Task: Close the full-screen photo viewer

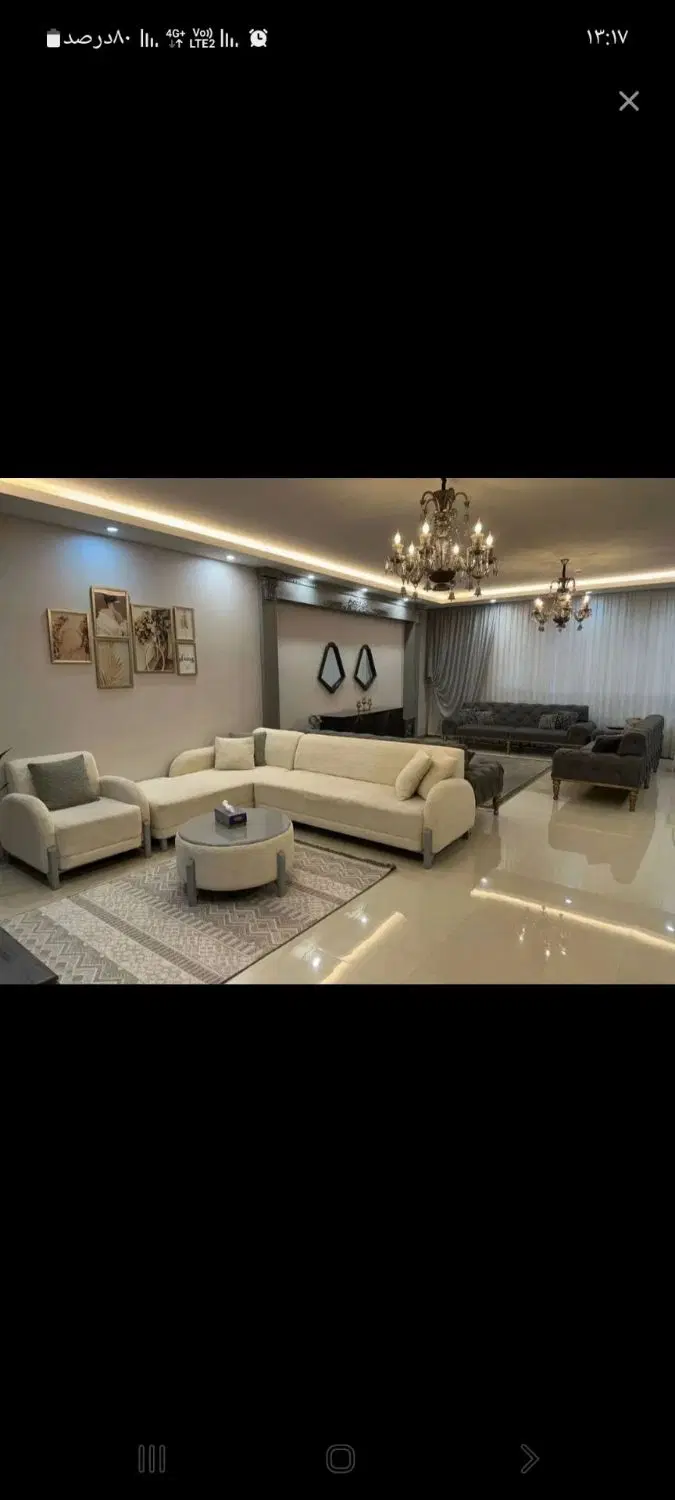Action: [628, 101]
